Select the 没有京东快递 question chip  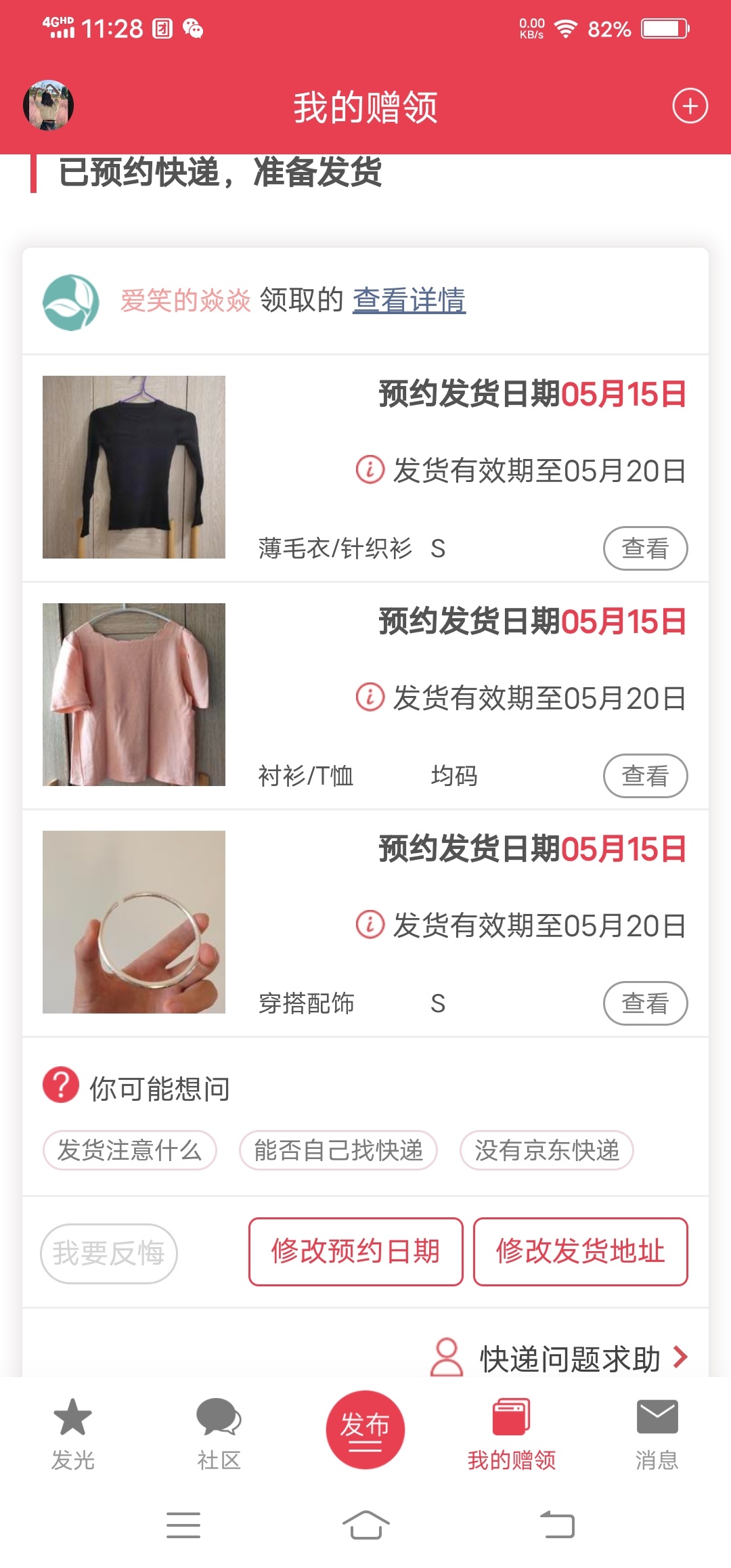click(547, 1150)
